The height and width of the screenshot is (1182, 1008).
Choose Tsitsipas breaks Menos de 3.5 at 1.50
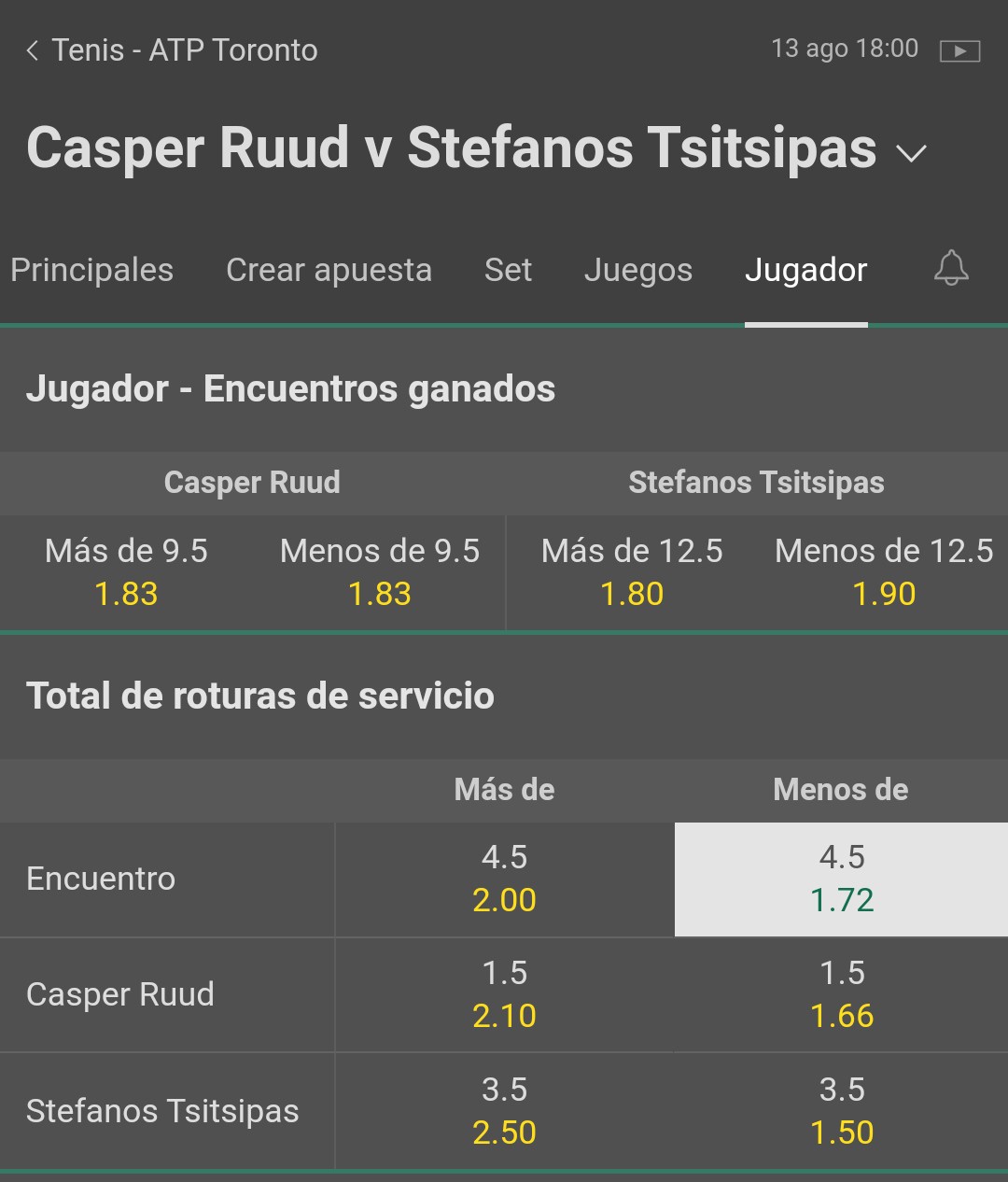coord(842,1111)
